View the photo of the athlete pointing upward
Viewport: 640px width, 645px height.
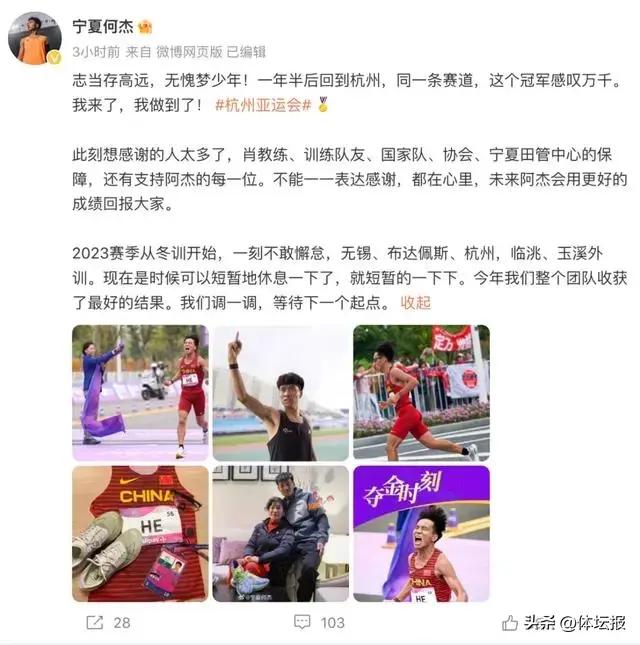281,391
